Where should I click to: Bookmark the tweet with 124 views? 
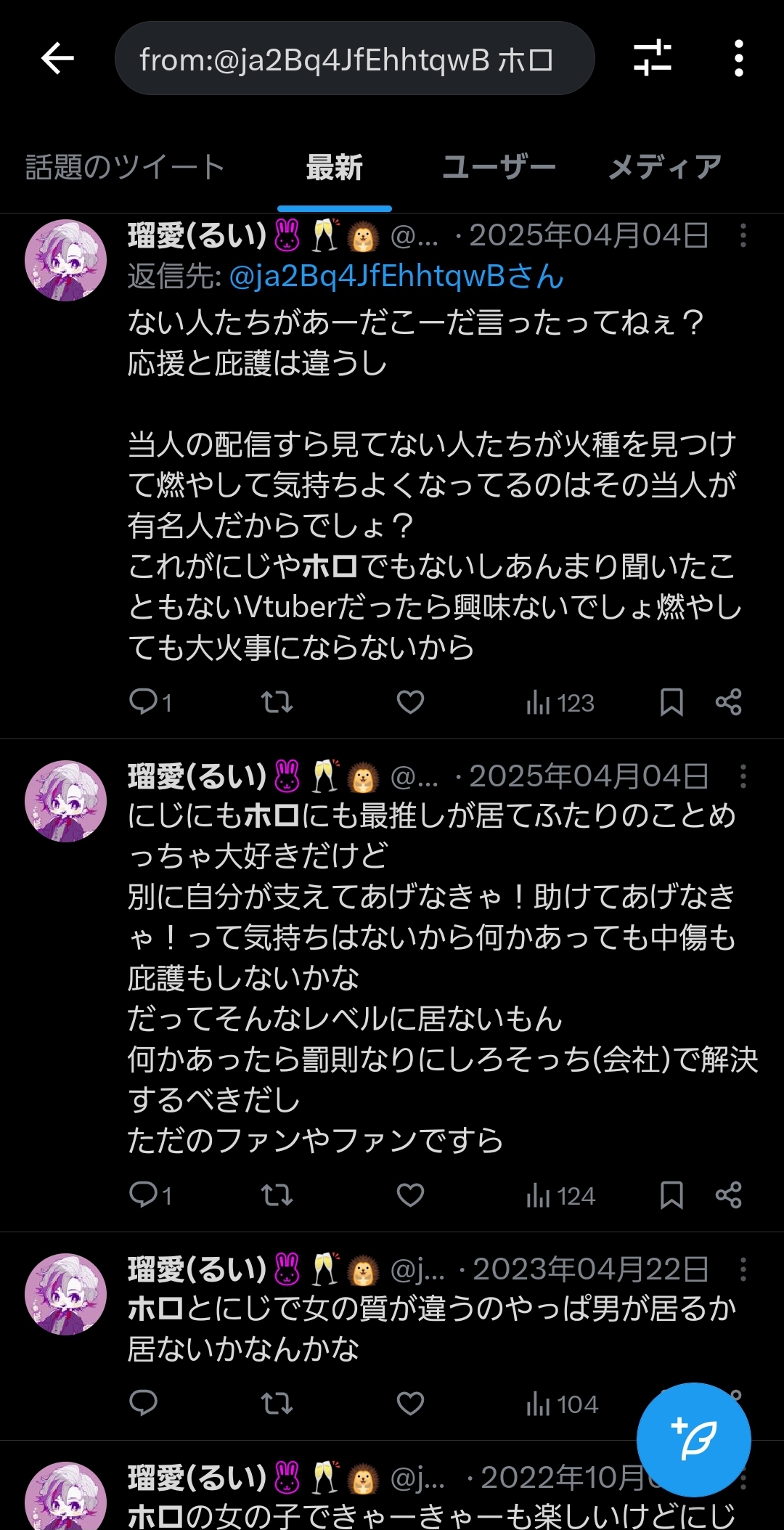[x=671, y=1195]
